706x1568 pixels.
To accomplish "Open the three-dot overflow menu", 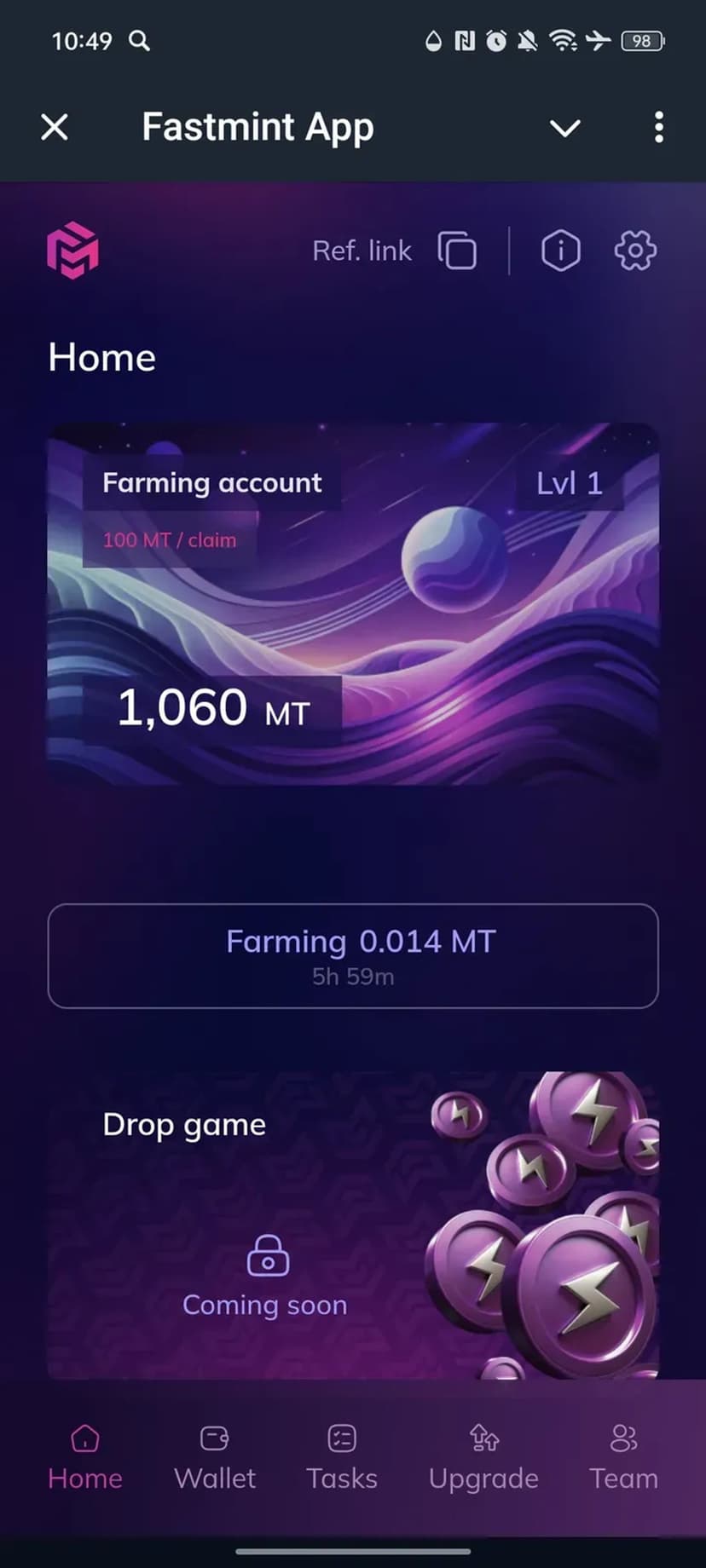I will [658, 128].
